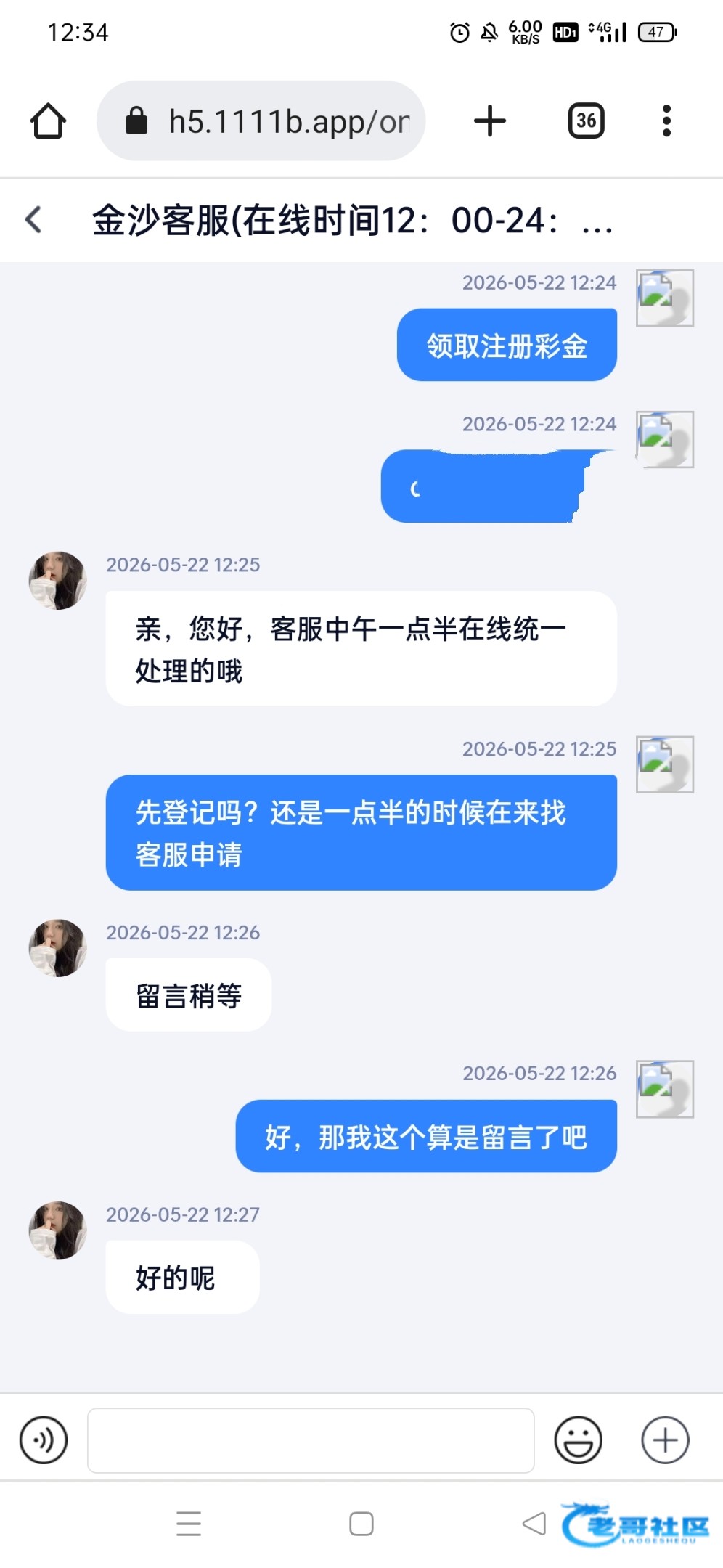Open the browser home page

click(48, 121)
